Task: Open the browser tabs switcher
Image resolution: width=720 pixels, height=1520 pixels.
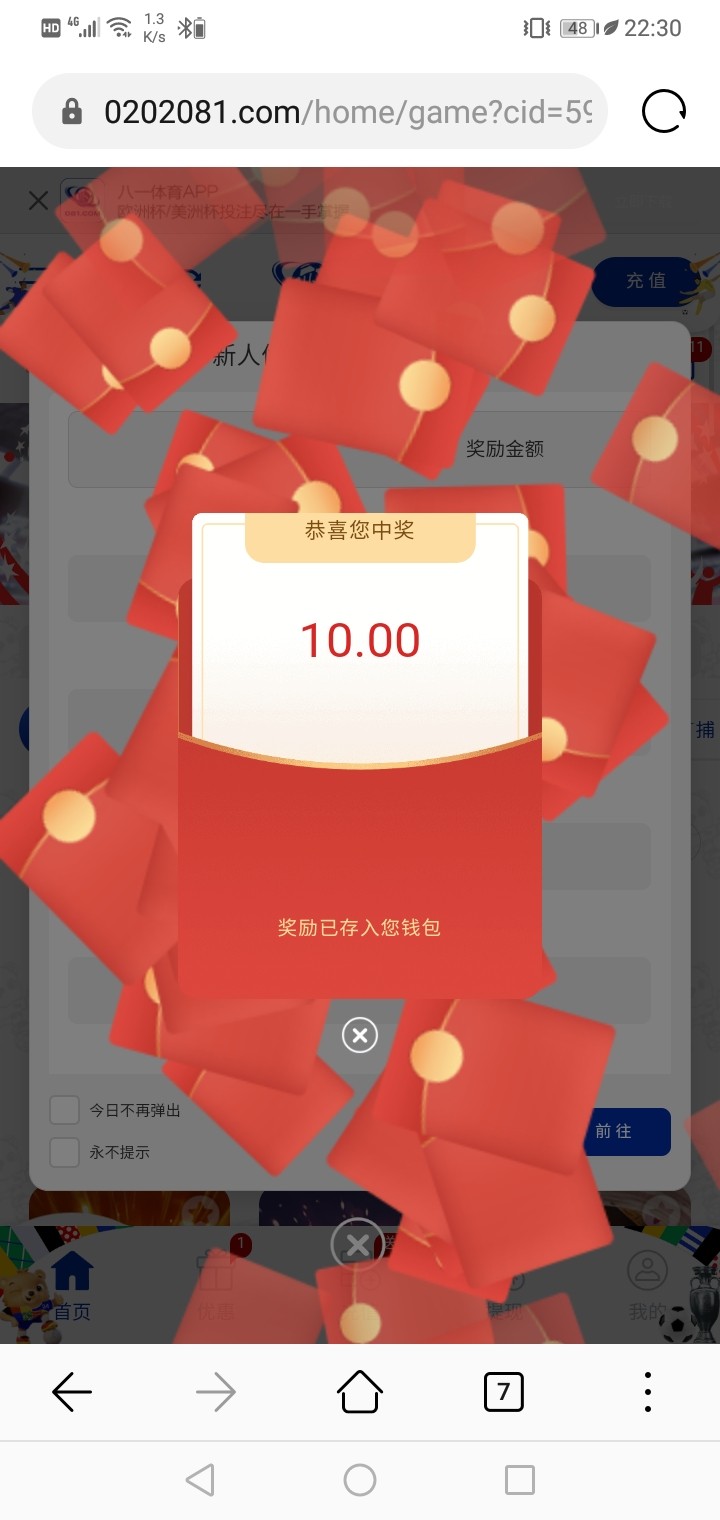Action: pyautogui.click(x=503, y=1391)
